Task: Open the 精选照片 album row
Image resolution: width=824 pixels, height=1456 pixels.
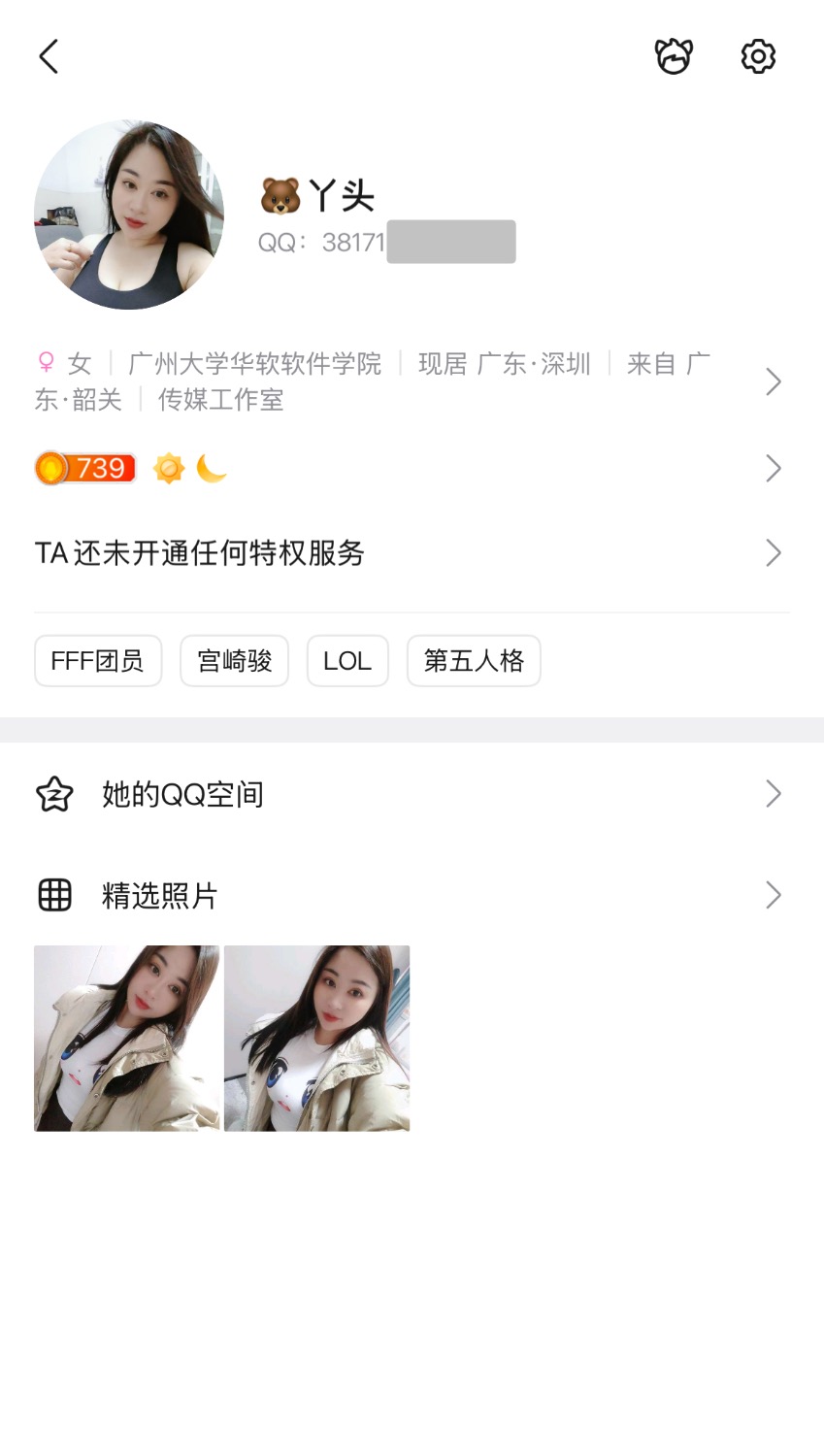Action: coord(408,895)
